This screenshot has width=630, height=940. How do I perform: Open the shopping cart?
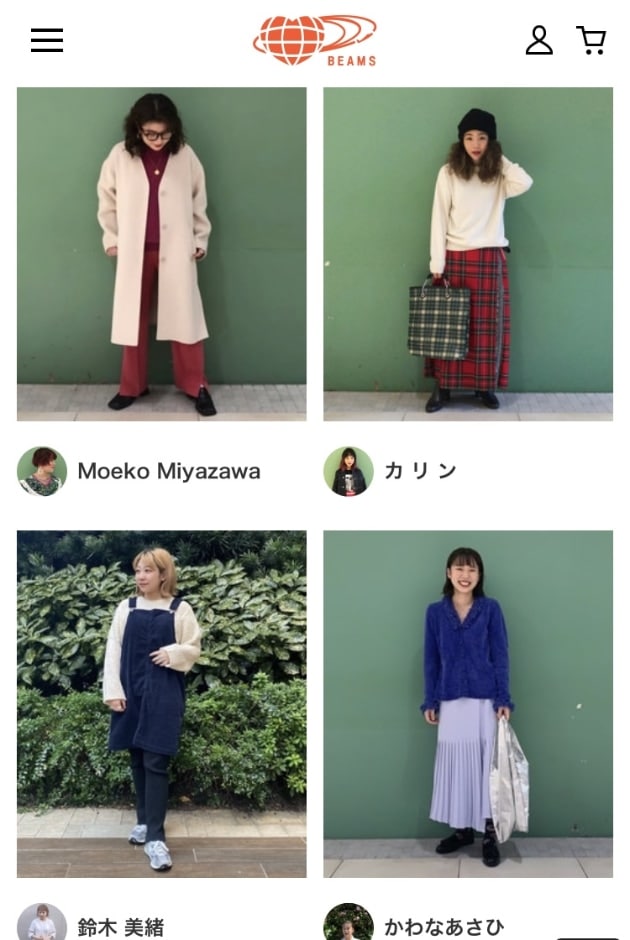tap(591, 40)
